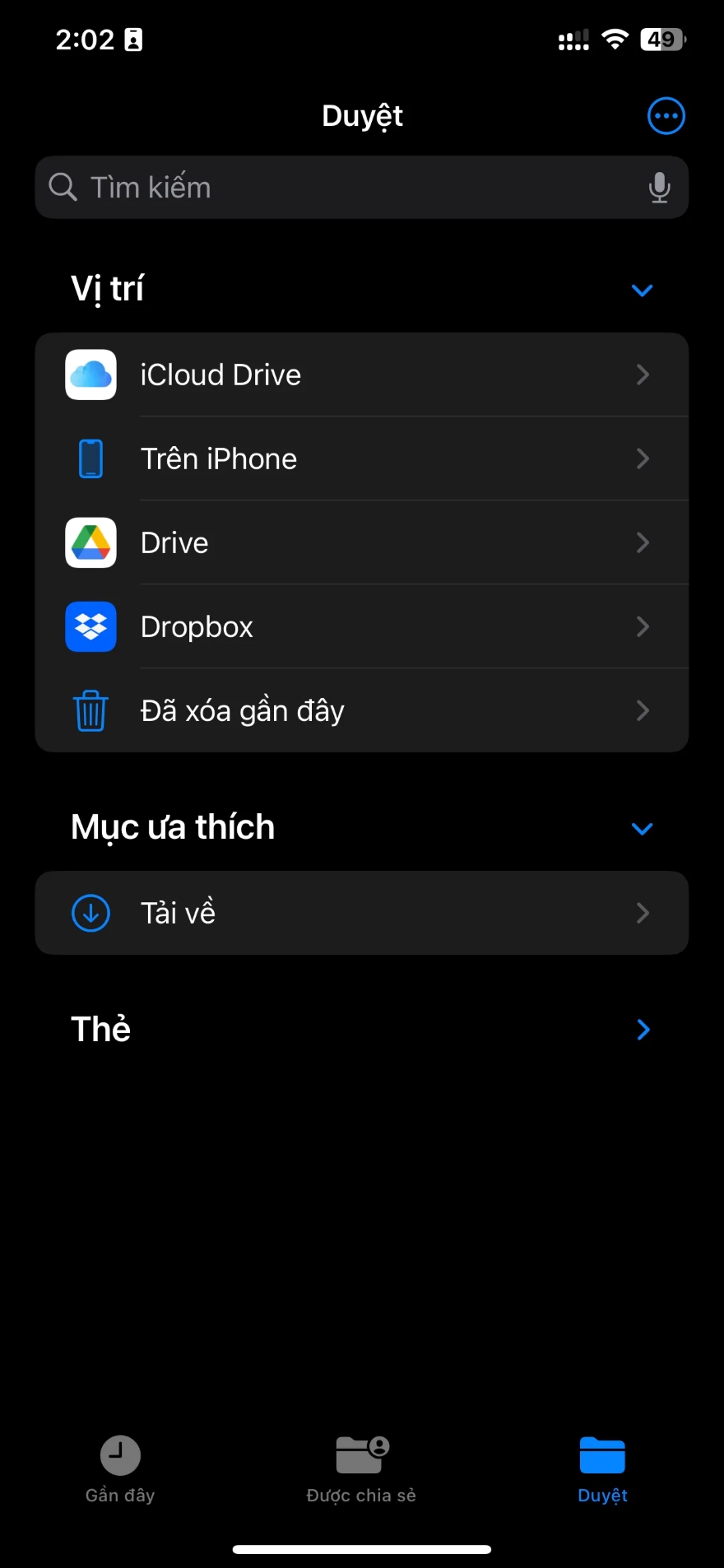Tap the Tải về downloads icon

pyautogui.click(x=90, y=913)
